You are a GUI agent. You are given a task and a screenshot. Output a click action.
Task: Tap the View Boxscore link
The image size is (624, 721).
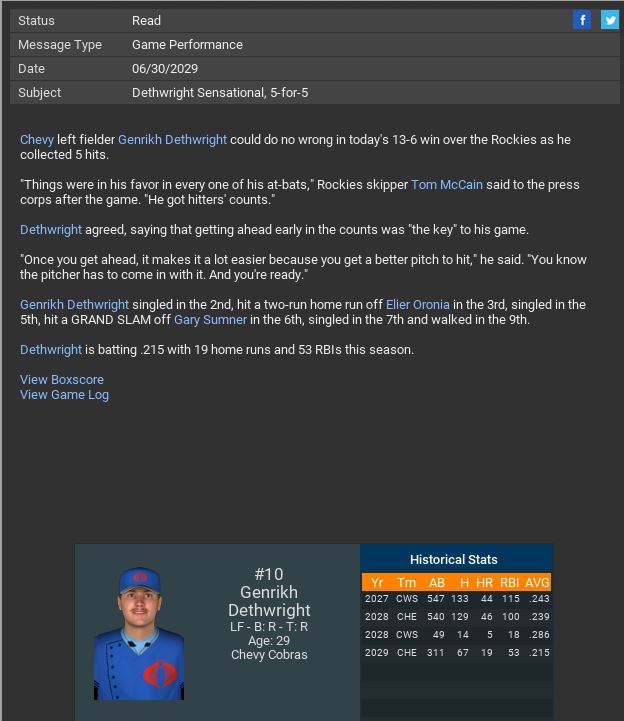[x=62, y=380]
